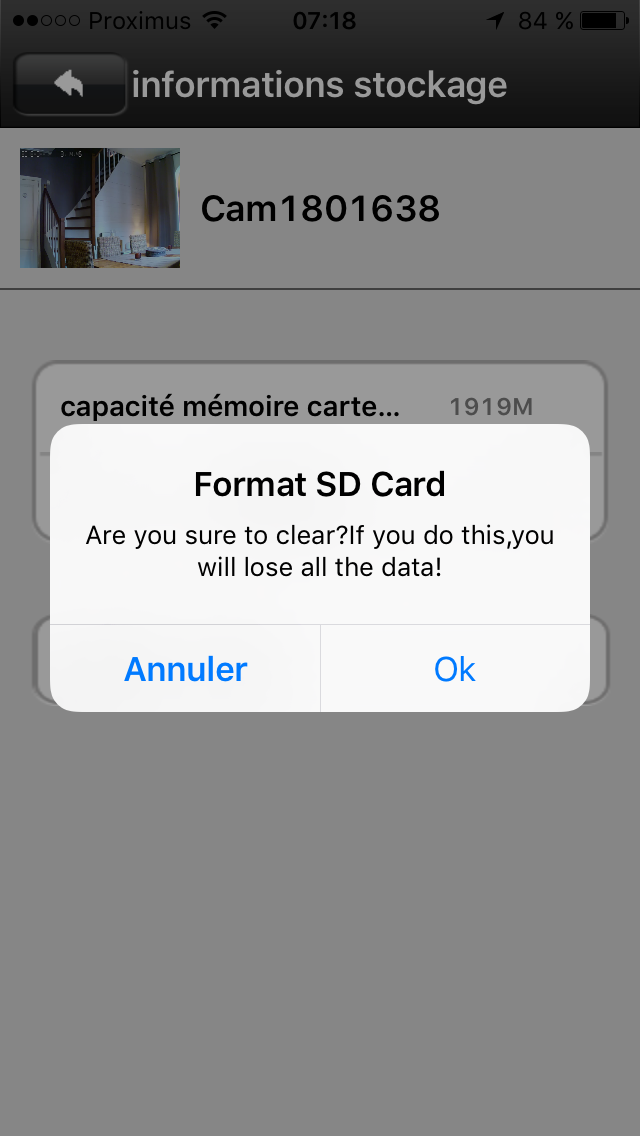Confirm SD card format with Ok
Viewport: 640px width, 1136px height.
pyautogui.click(x=454, y=669)
